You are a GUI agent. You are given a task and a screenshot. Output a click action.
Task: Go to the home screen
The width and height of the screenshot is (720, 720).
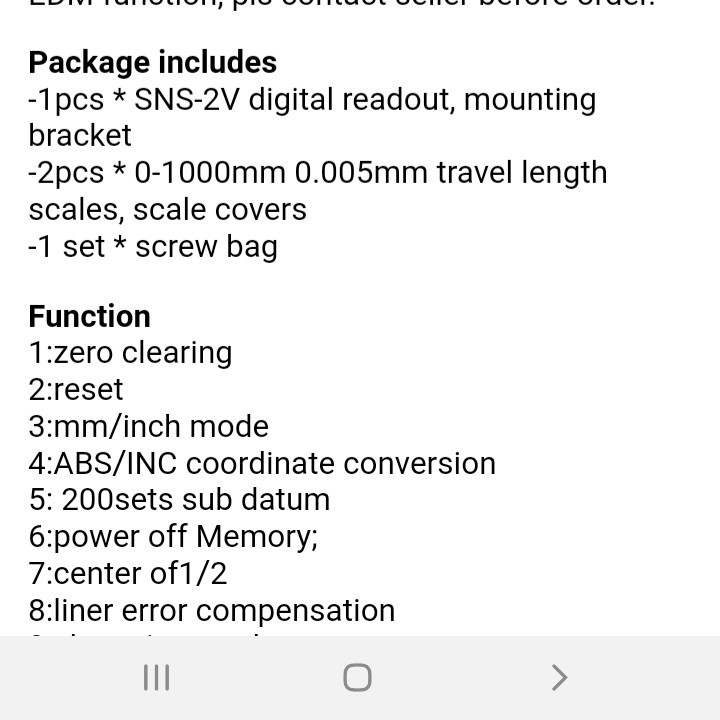357,678
